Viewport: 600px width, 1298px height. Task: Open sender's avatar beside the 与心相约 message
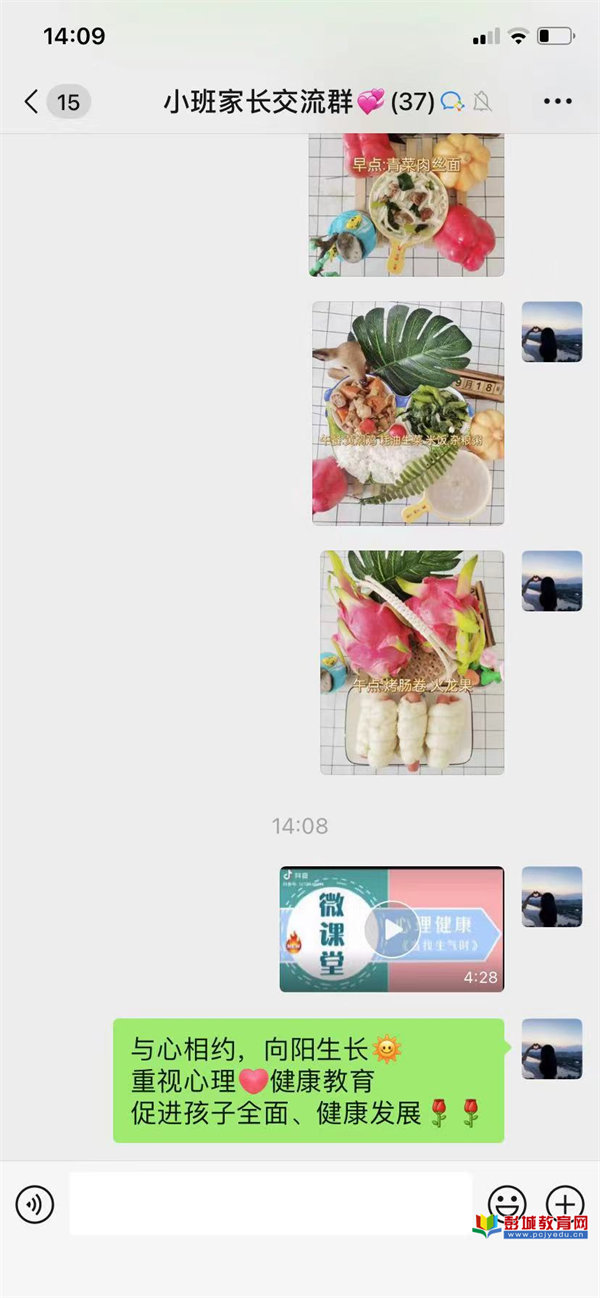tap(551, 1048)
